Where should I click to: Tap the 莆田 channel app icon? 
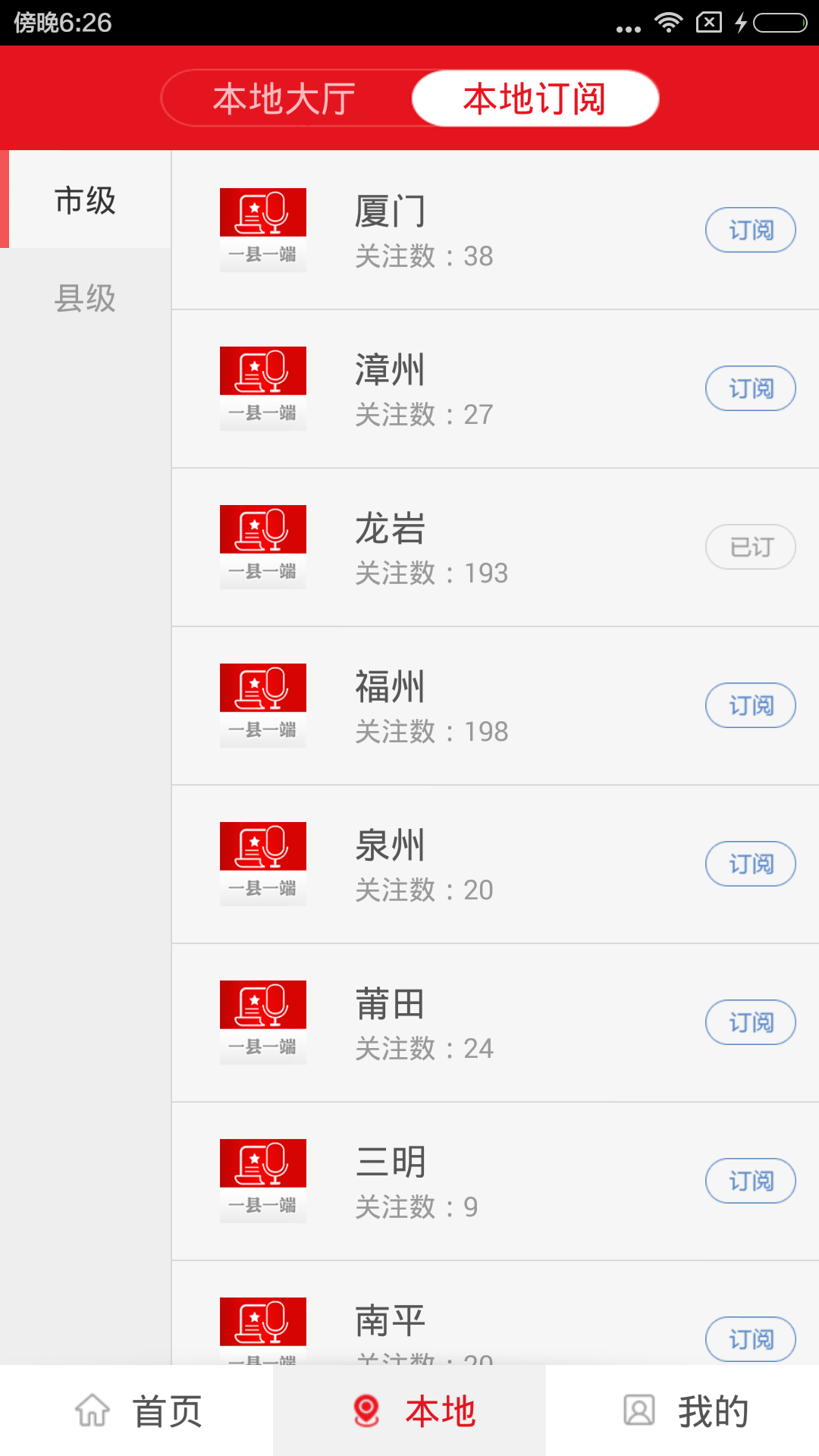[x=262, y=1021]
